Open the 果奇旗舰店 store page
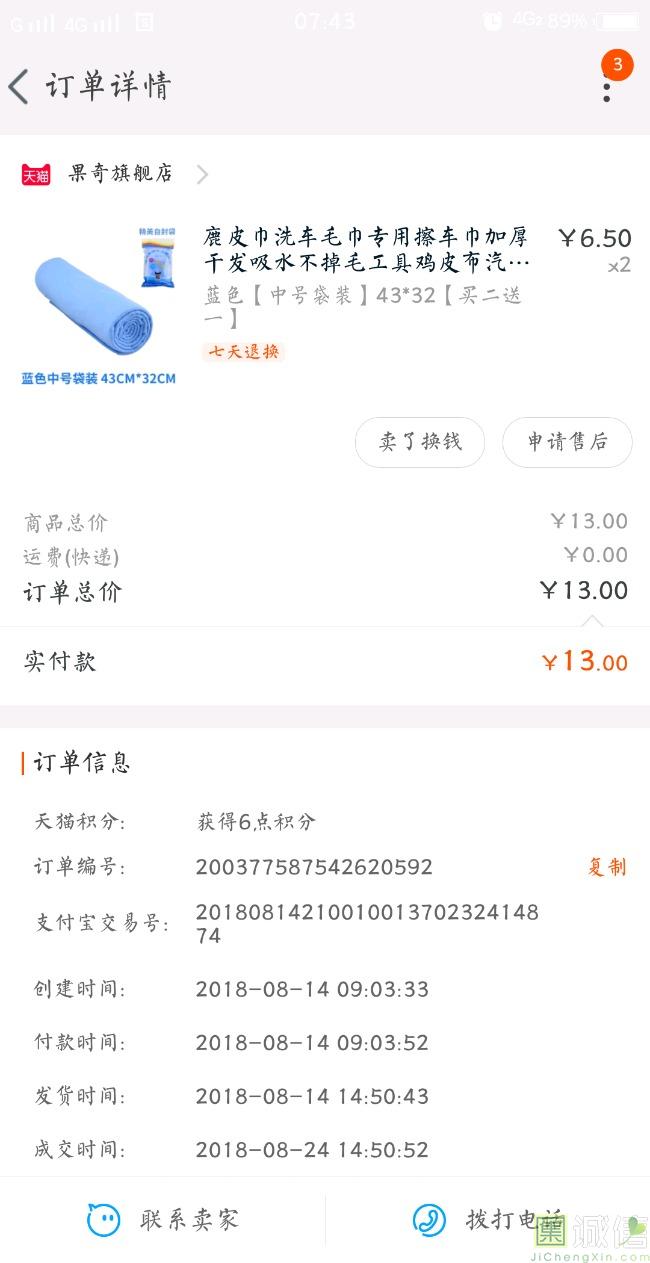The width and height of the screenshot is (650, 1263). tap(120, 174)
